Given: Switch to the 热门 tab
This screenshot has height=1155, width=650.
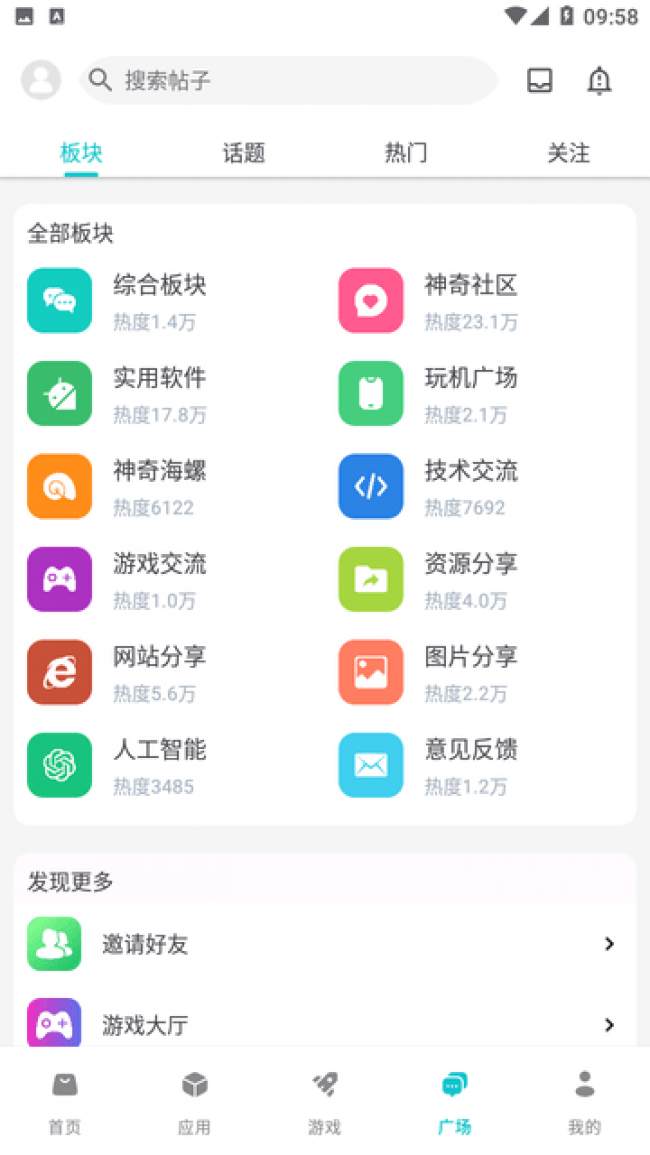Looking at the screenshot, I should [406, 153].
